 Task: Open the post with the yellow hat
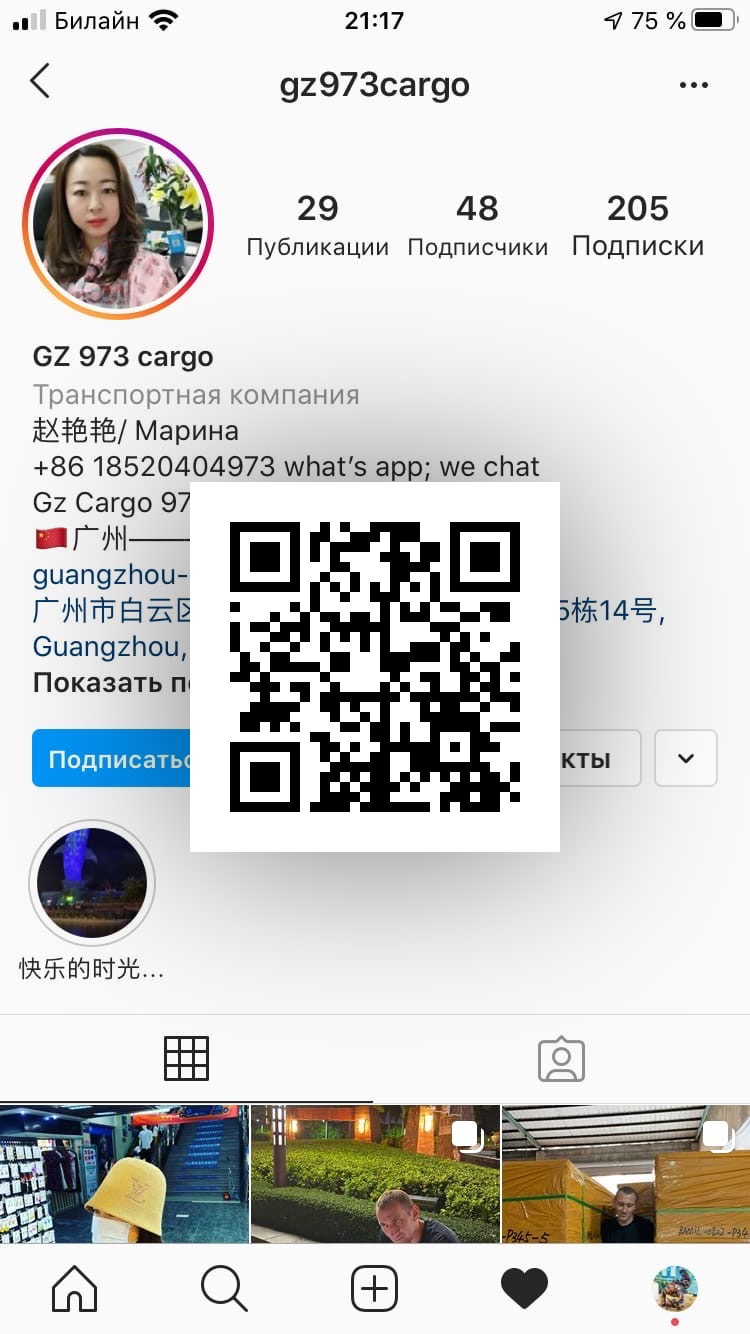[x=124, y=1173]
